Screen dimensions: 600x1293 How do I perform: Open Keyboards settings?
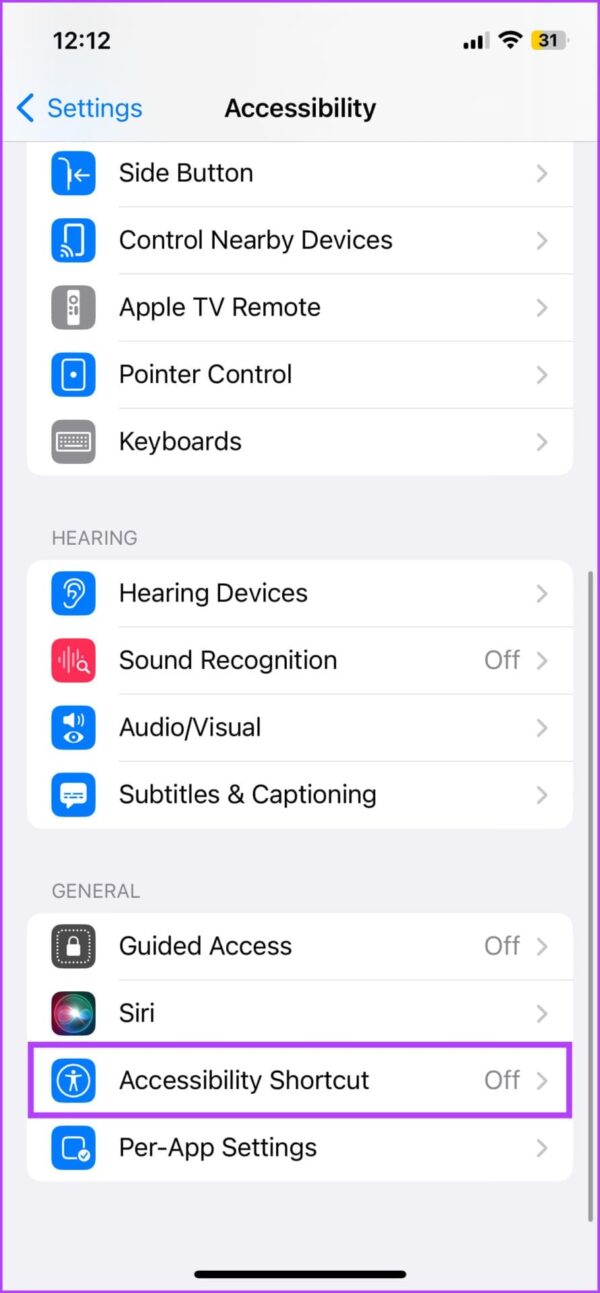coord(300,441)
